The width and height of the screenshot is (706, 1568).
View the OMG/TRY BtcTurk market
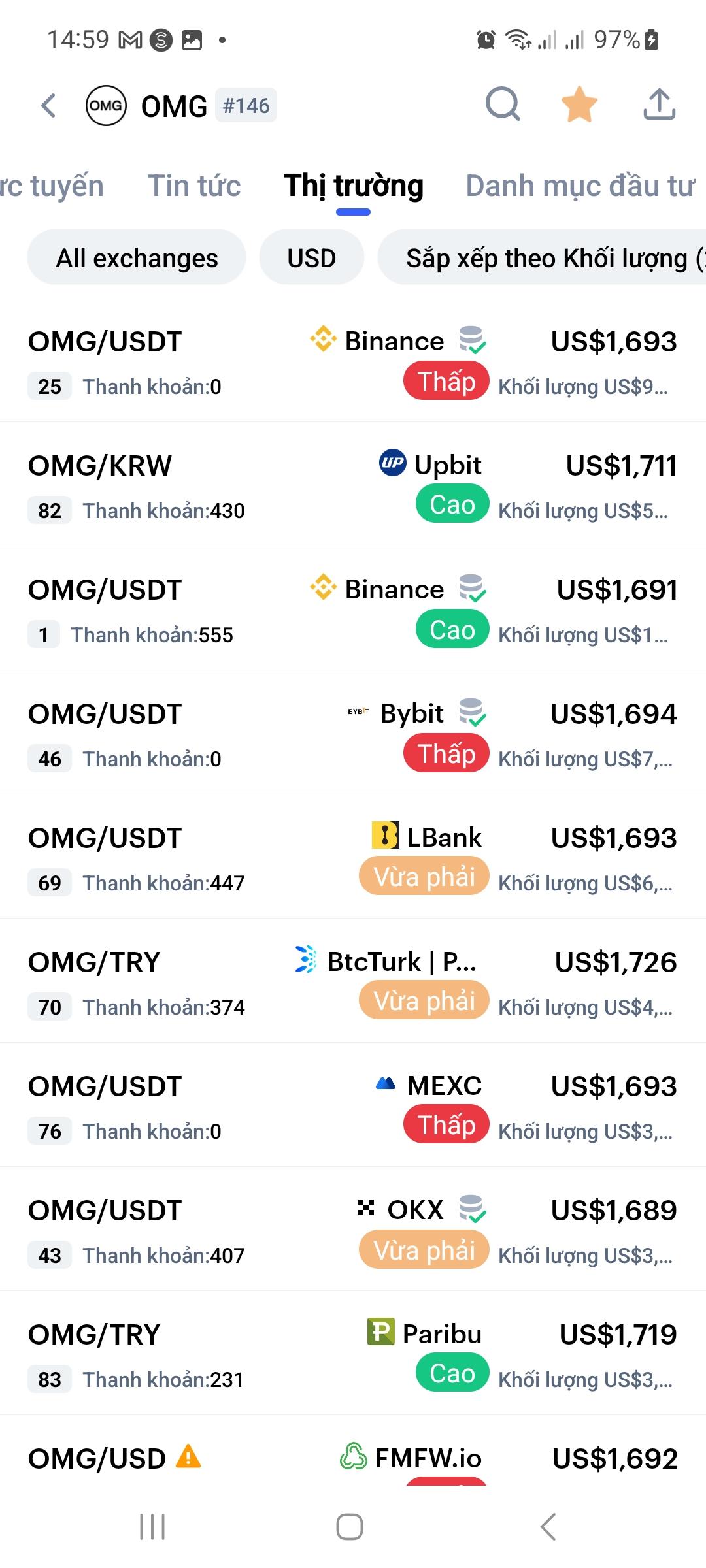coord(353,981)
